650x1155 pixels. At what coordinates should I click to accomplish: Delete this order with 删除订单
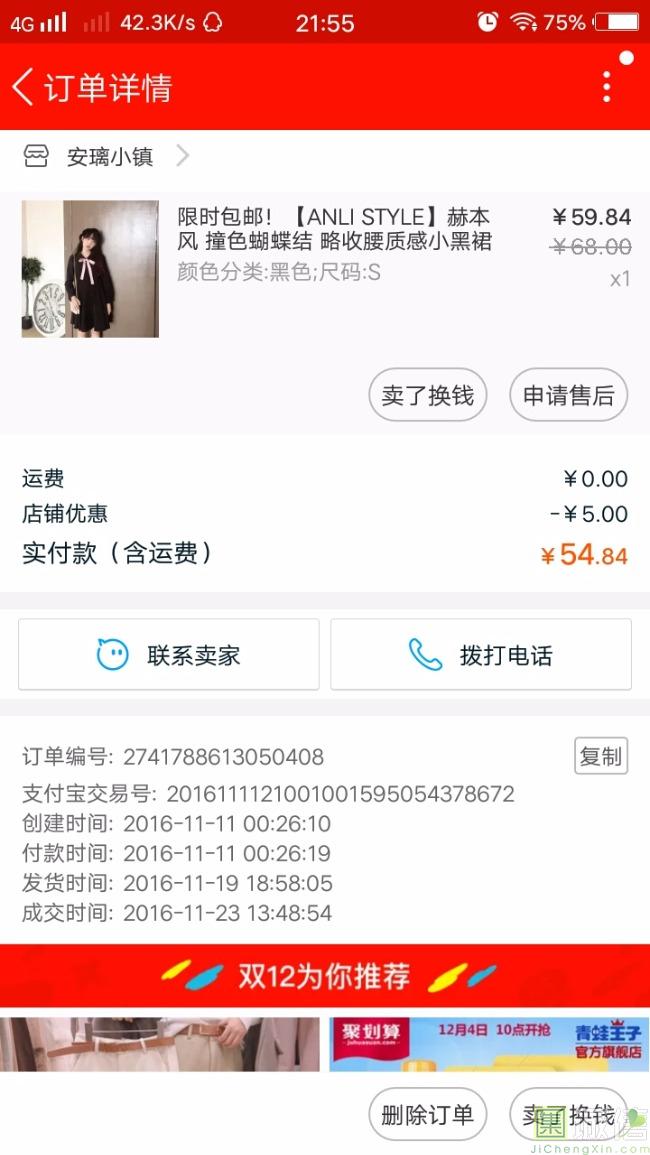(427, 1115)
